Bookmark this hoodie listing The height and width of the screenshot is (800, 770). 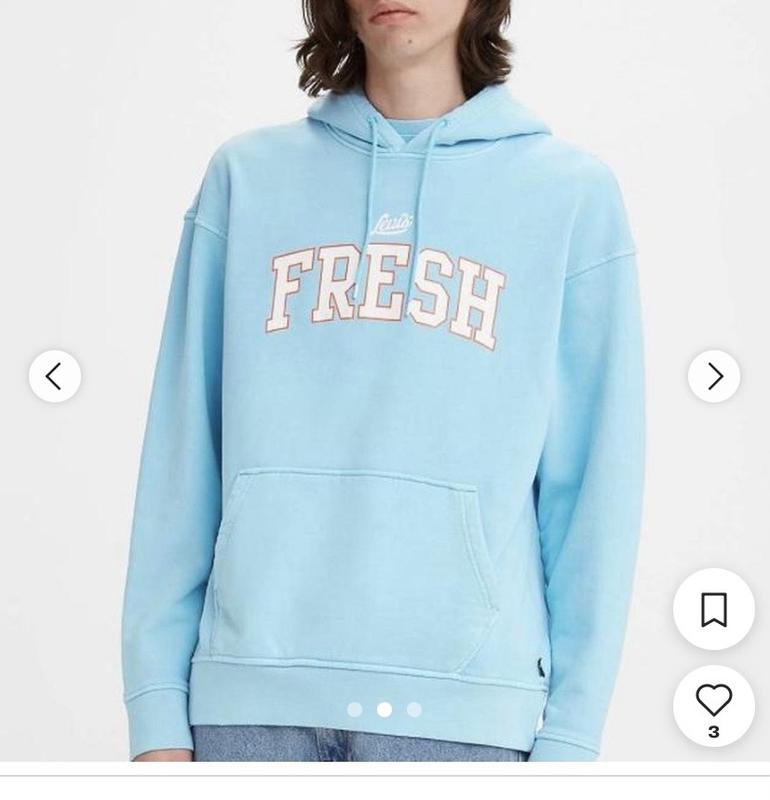pos(713,609)
